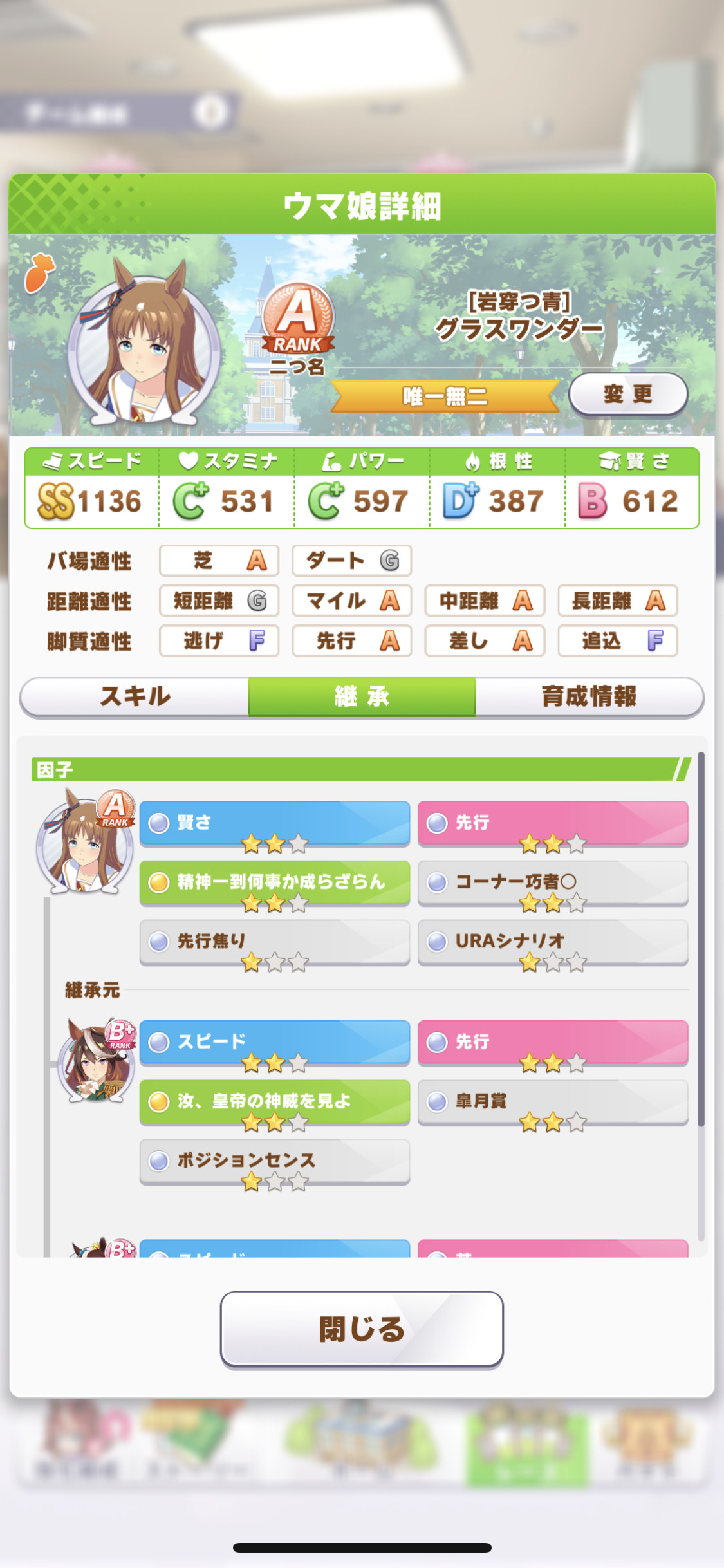
Task: Tap the コーナー巧者○ factor
Action: click(x=553, y=882)
